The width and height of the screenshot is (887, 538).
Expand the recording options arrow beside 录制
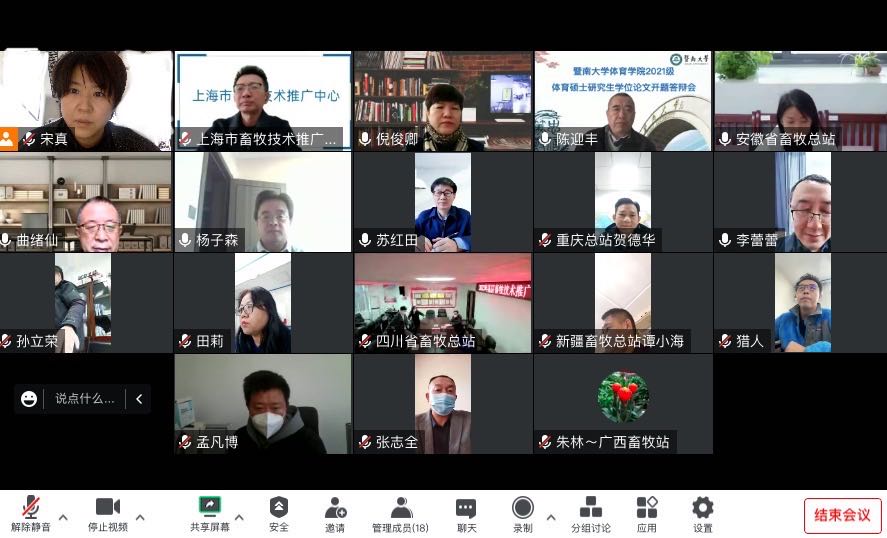551,517
